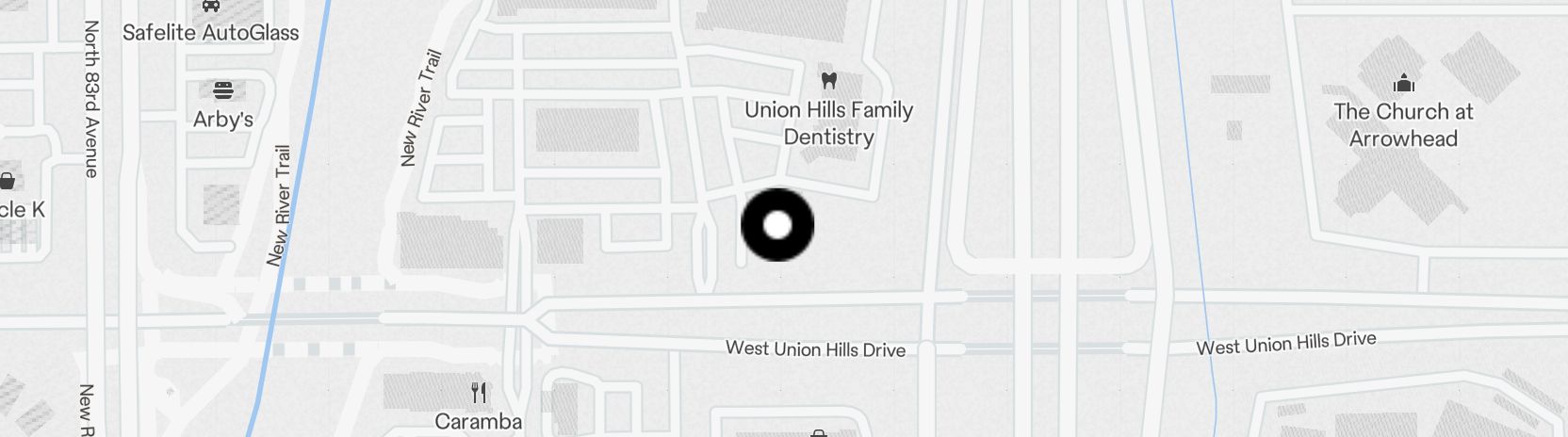
Task: Open the Arby's restaurant marker
Action: point(223,91)
